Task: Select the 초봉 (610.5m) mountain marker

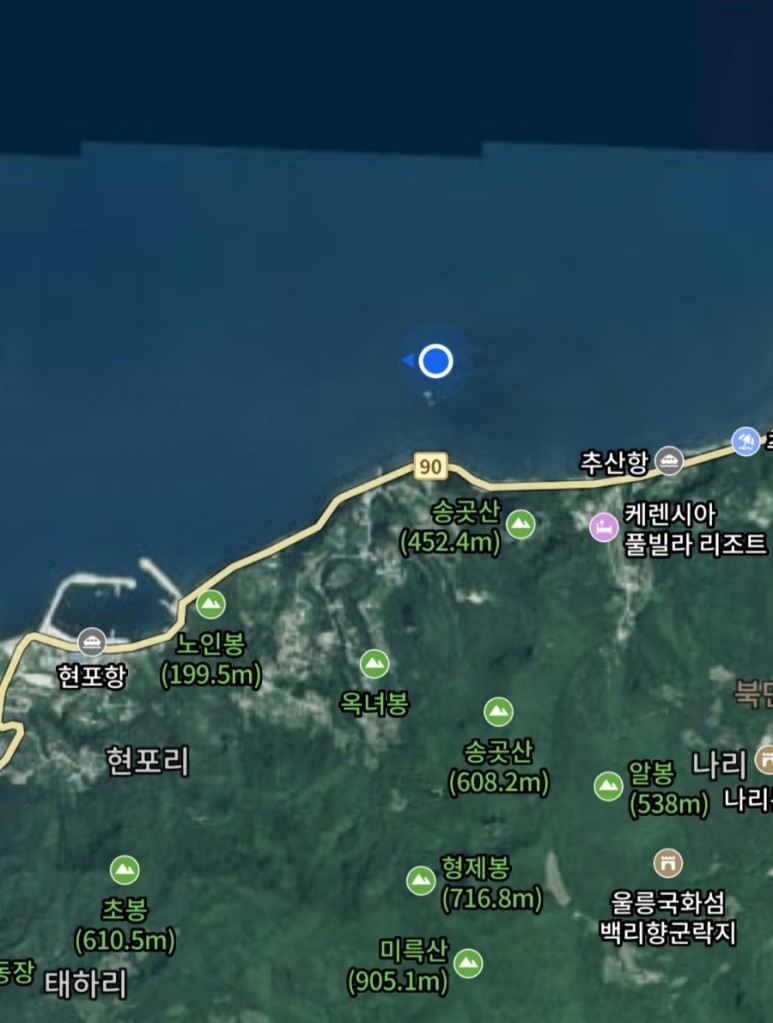Action: point(124,870)
